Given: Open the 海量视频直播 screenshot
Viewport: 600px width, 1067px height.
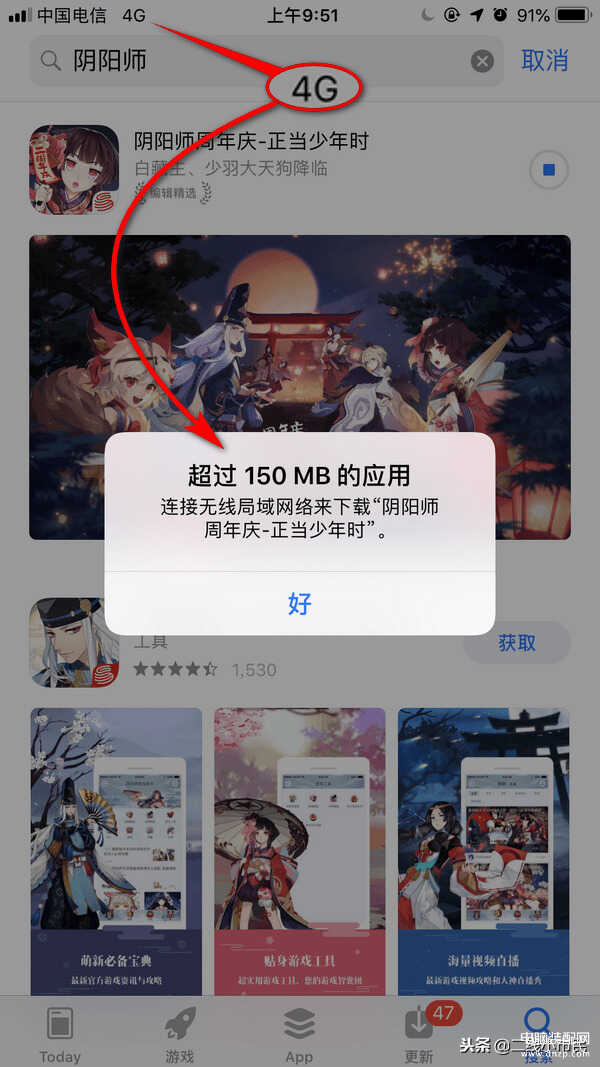Looking at the screenshot, I should 483,850.
